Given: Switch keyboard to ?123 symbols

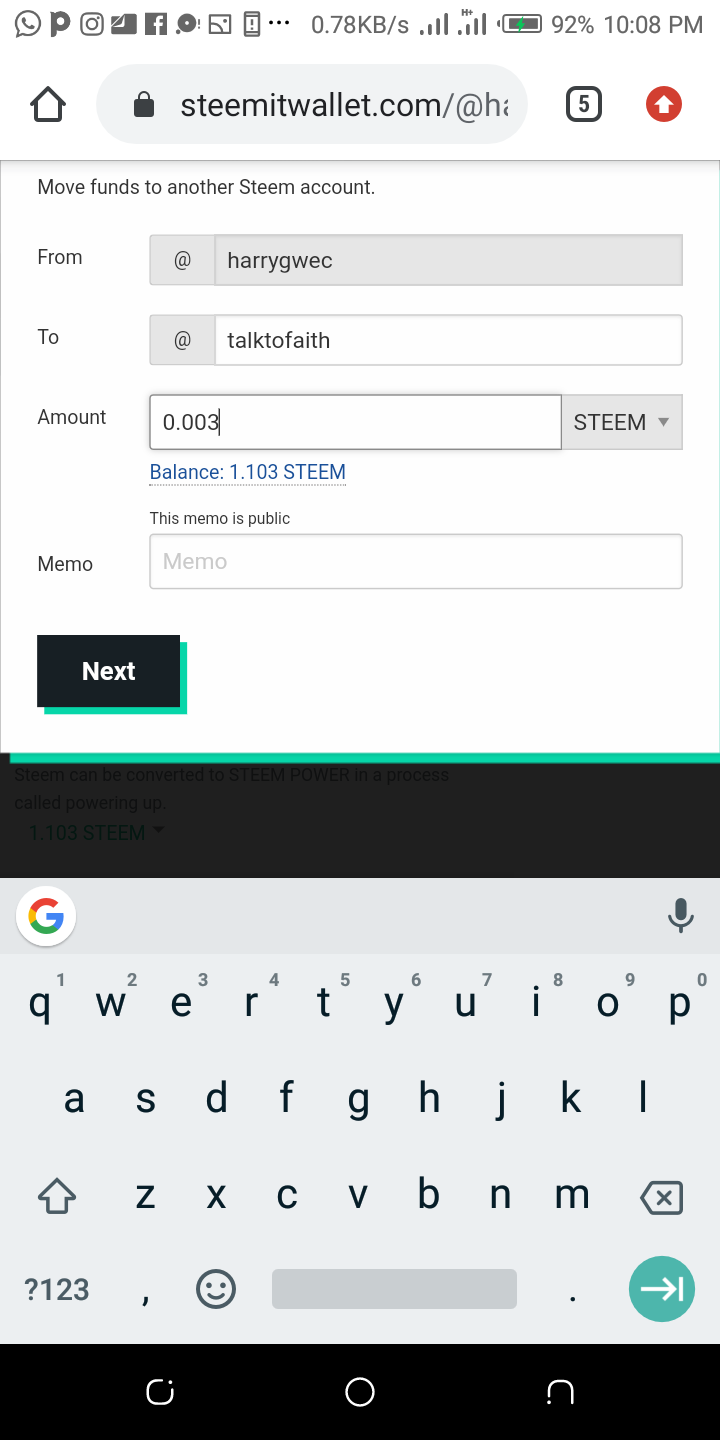Looking at the screenshot, I should 57,1290.
